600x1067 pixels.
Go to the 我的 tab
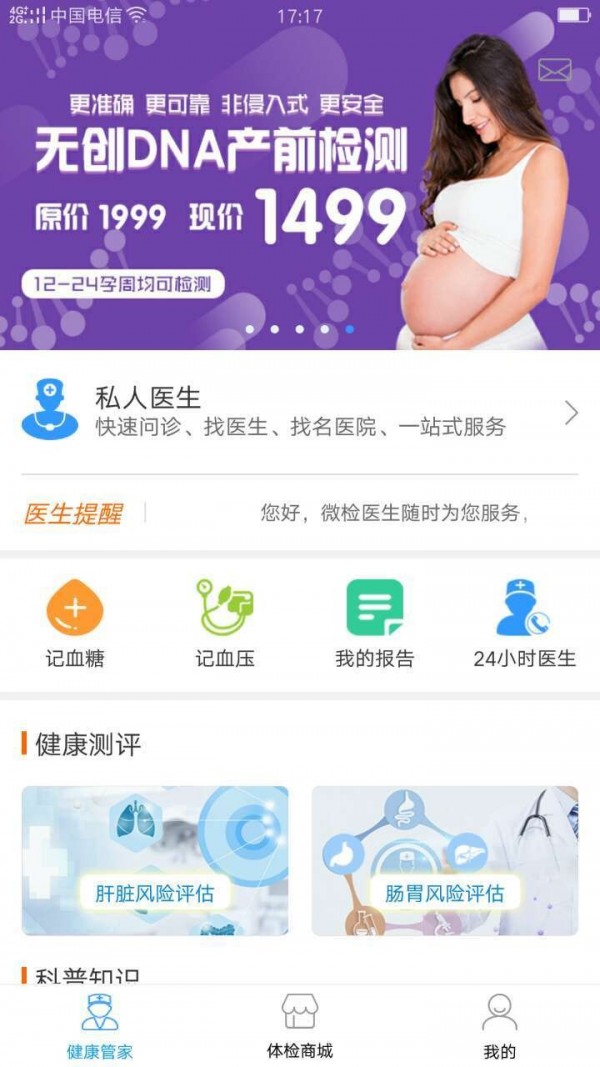[500, 1026]
